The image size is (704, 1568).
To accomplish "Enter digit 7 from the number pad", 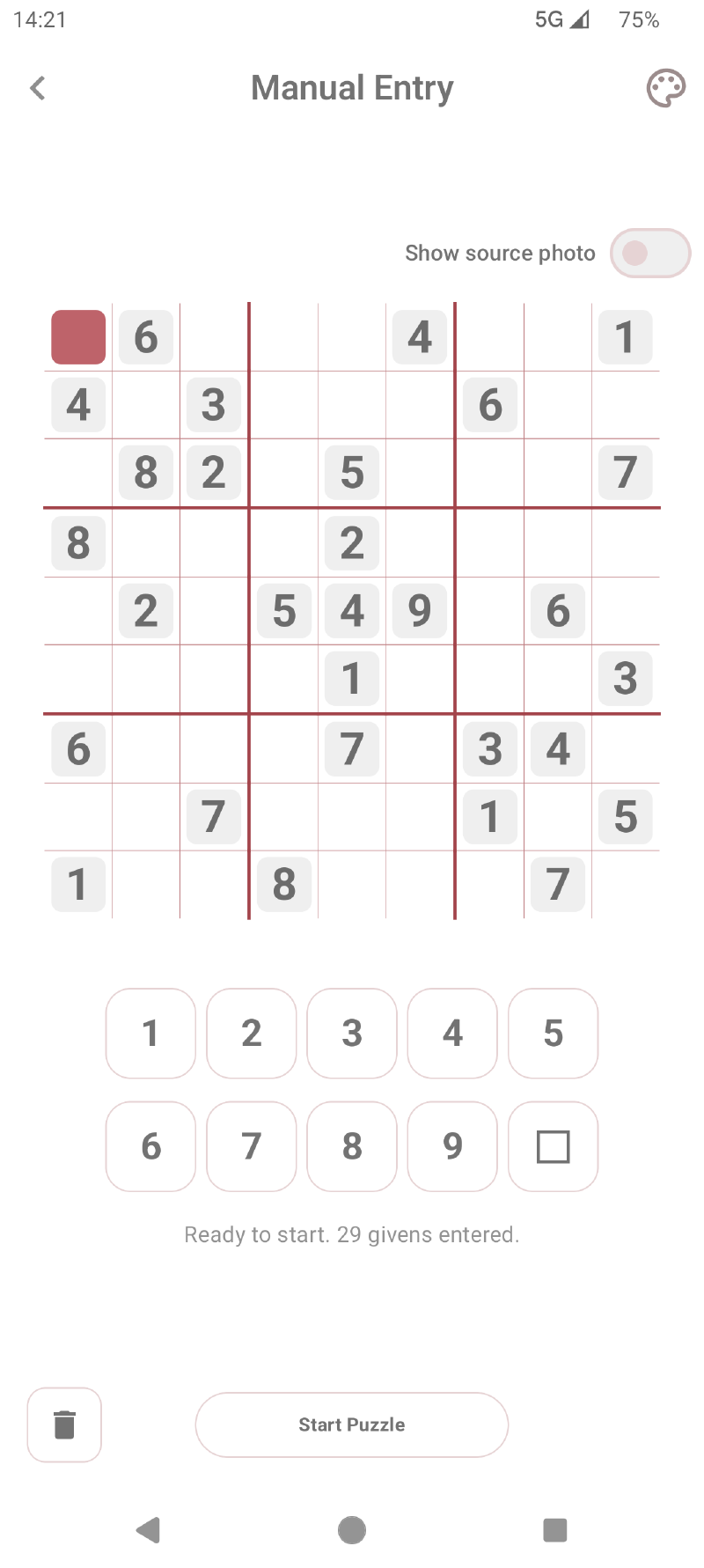I will tap(252, 1146).
